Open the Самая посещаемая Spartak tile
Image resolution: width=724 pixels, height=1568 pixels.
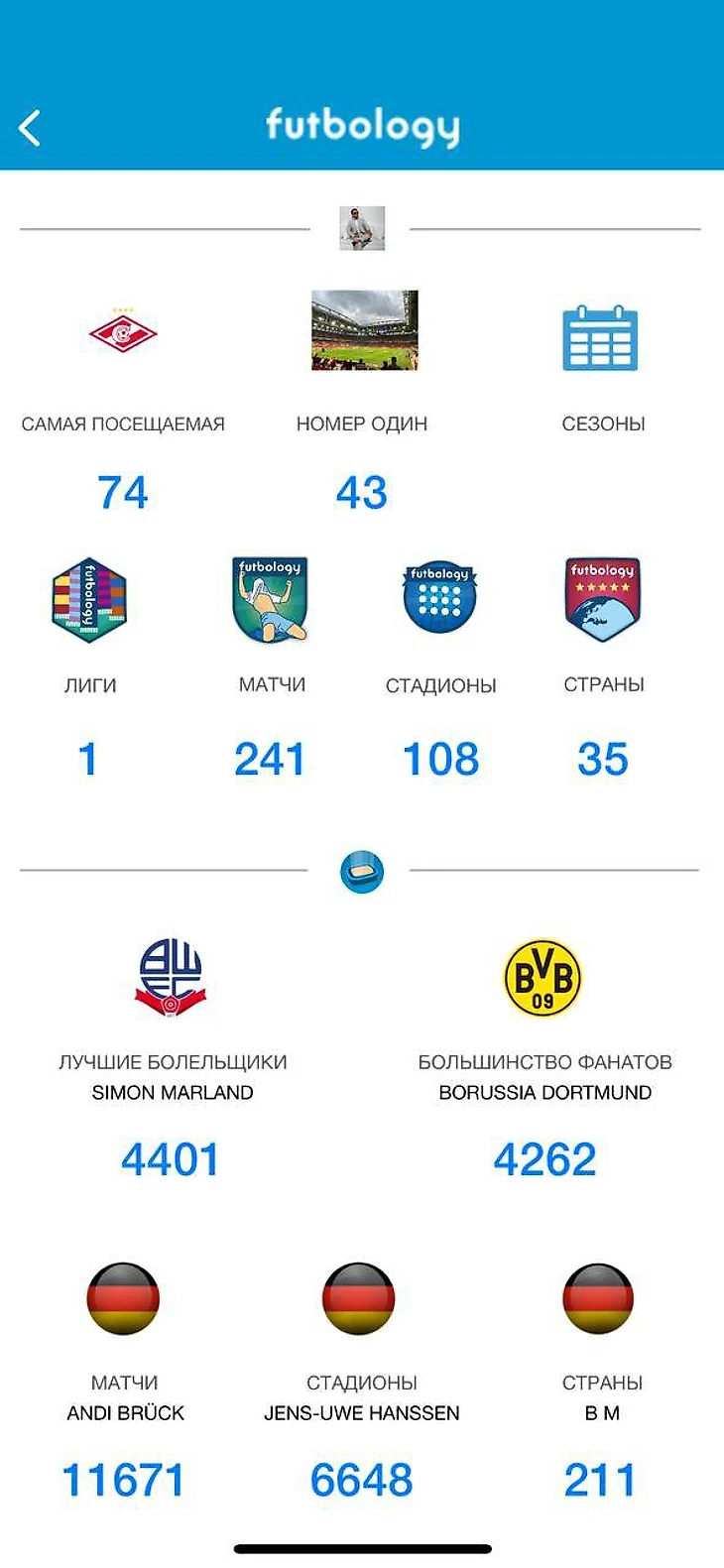coord(123,332)
